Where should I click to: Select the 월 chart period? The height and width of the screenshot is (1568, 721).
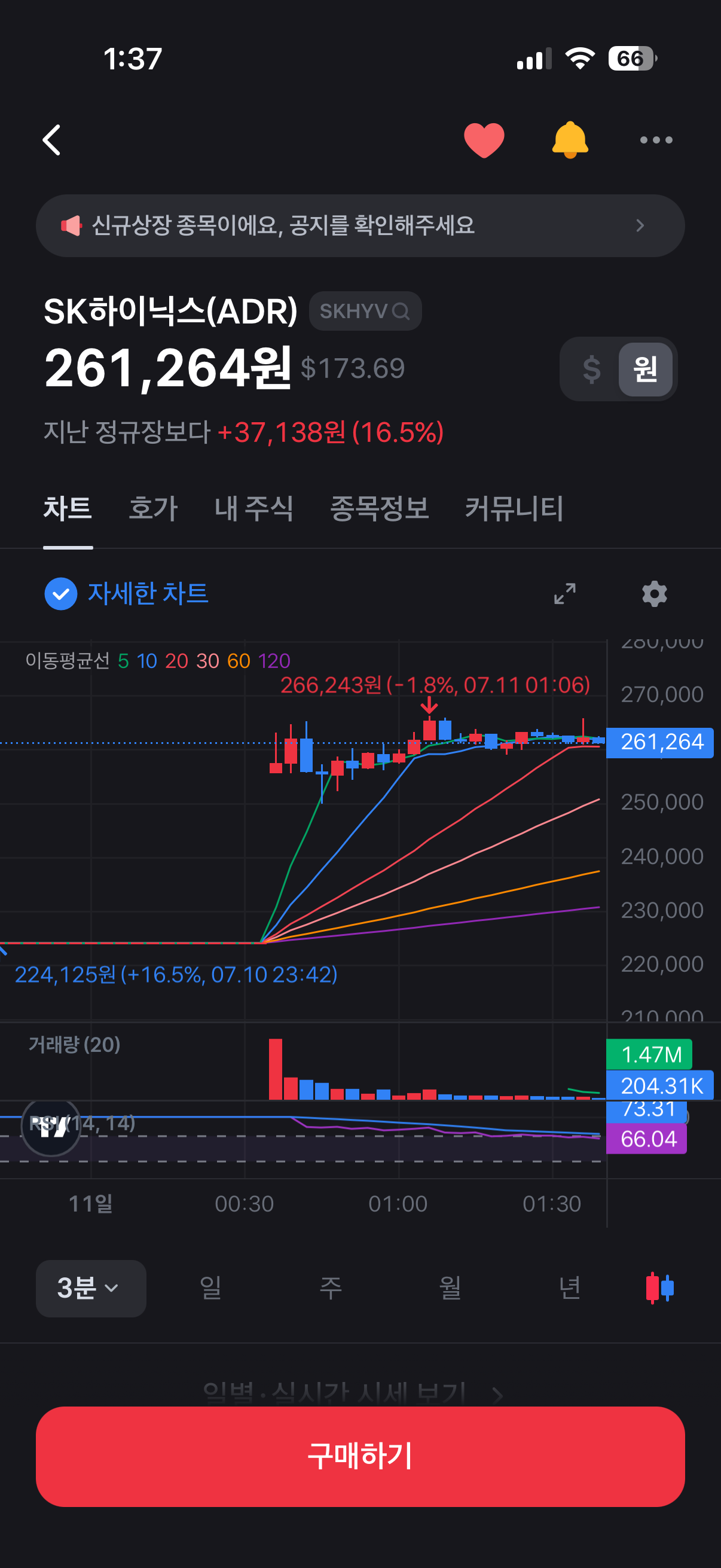click(450, 1288)
